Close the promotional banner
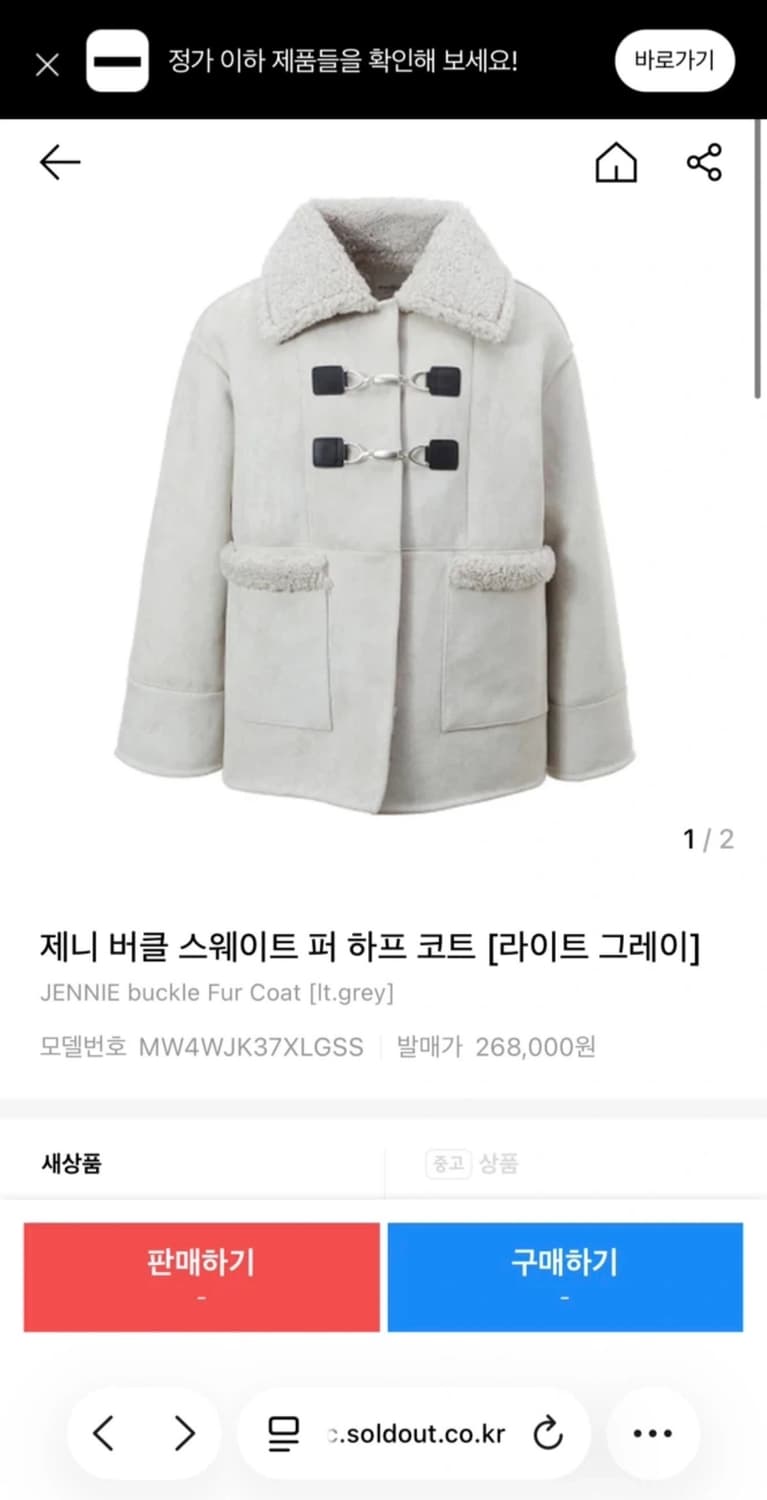 [45, 62]
